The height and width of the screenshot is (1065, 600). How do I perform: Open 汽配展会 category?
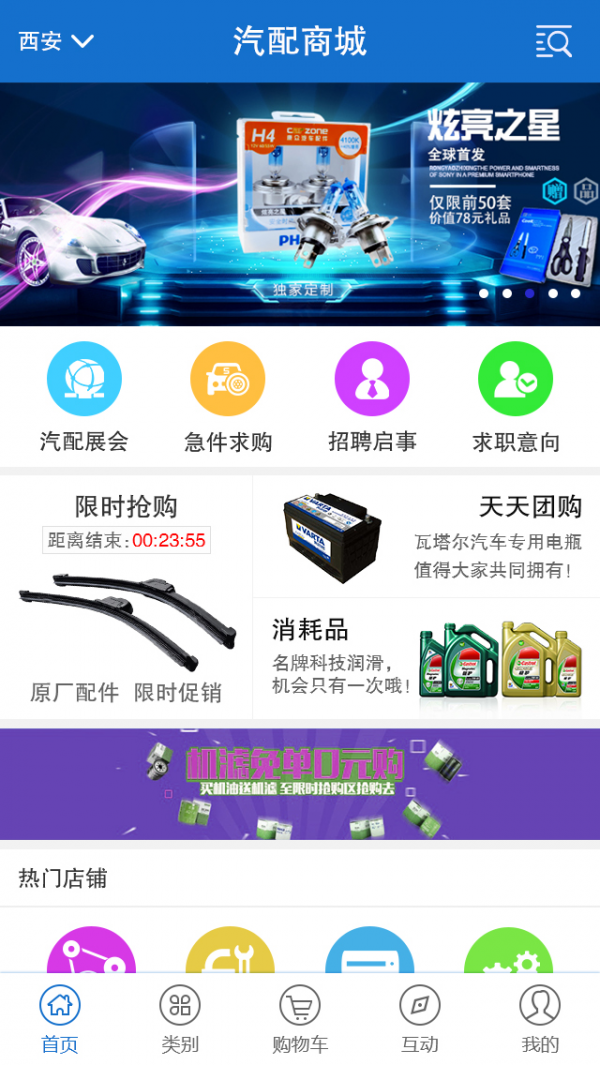(84, 397)
